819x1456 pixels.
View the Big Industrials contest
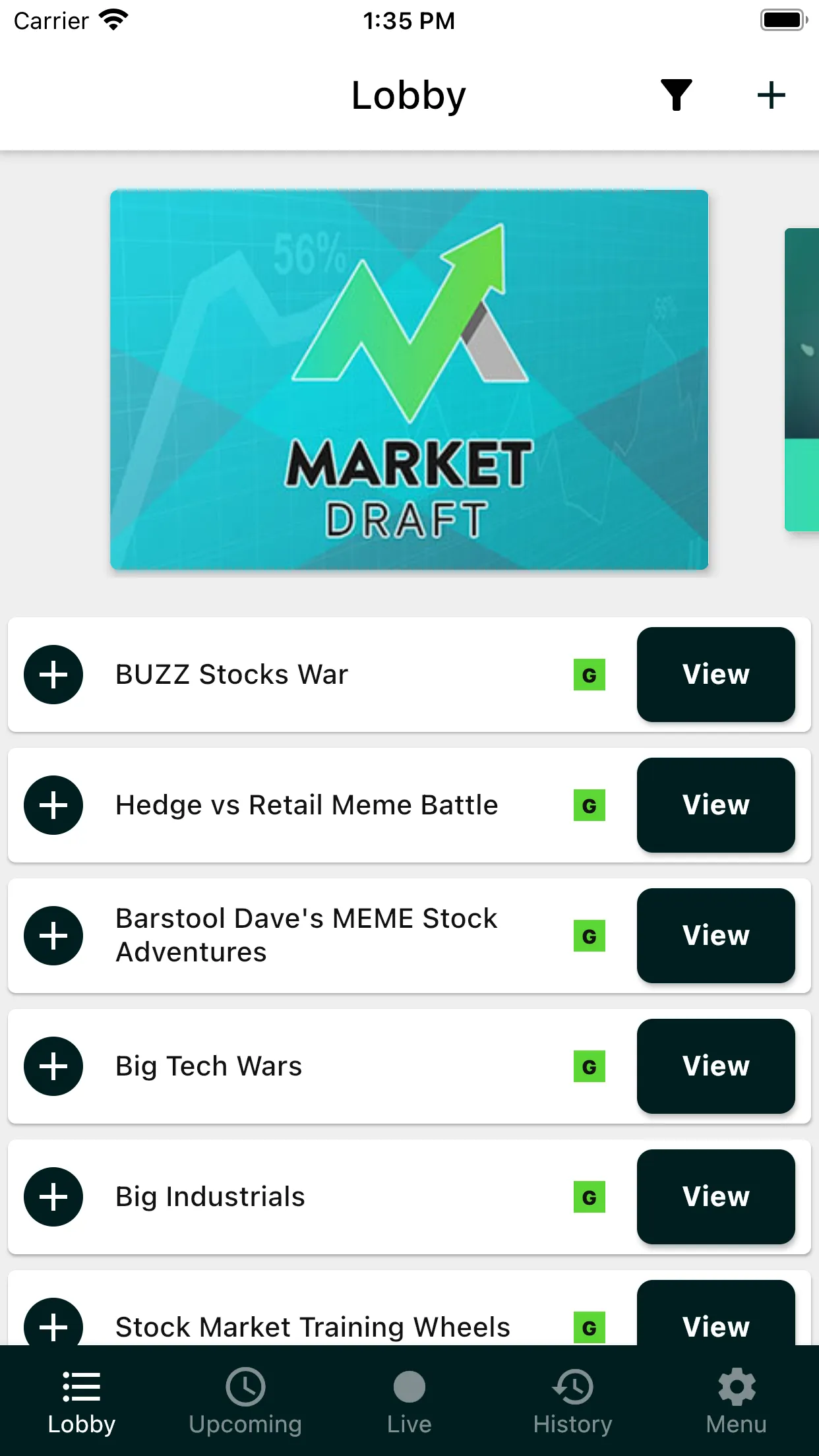[x=715, y=1197]
